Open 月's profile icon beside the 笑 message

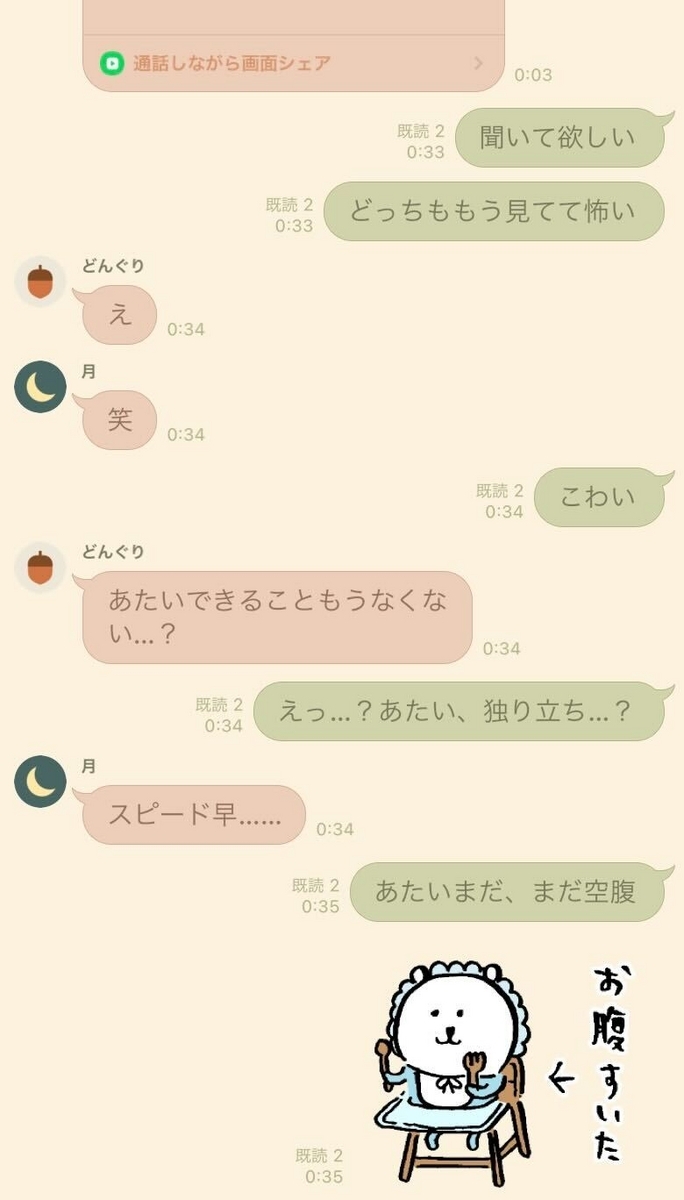[40, 388]
